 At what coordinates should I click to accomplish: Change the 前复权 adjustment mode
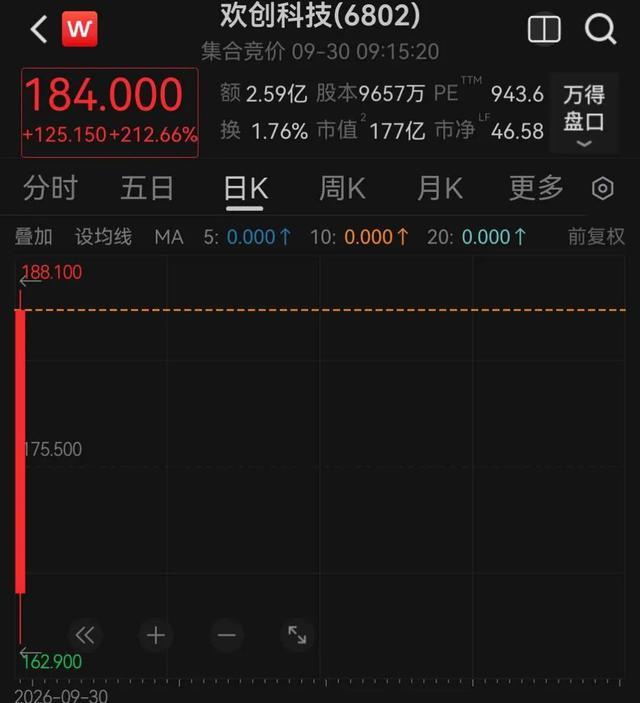[x=596, y=237]
